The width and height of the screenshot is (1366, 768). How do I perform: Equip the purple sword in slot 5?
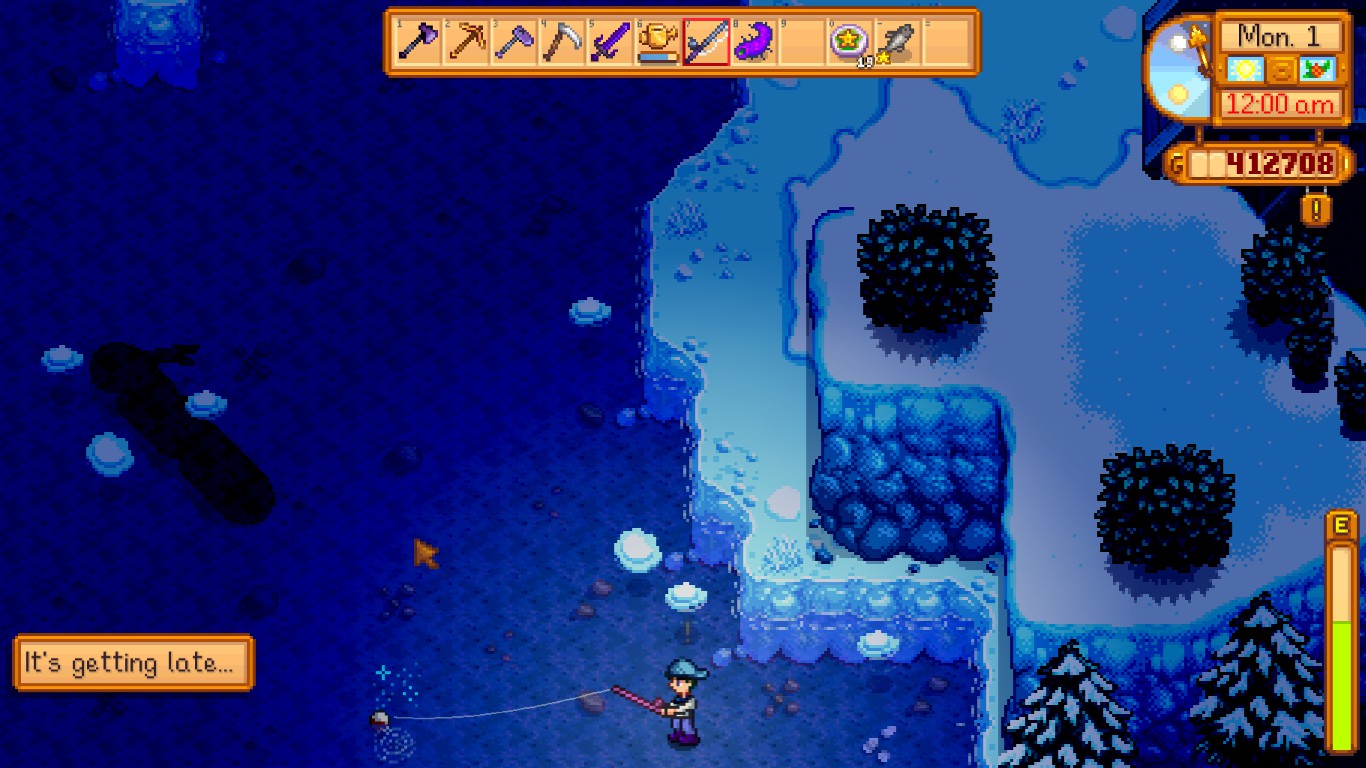[x=609, y=43]
